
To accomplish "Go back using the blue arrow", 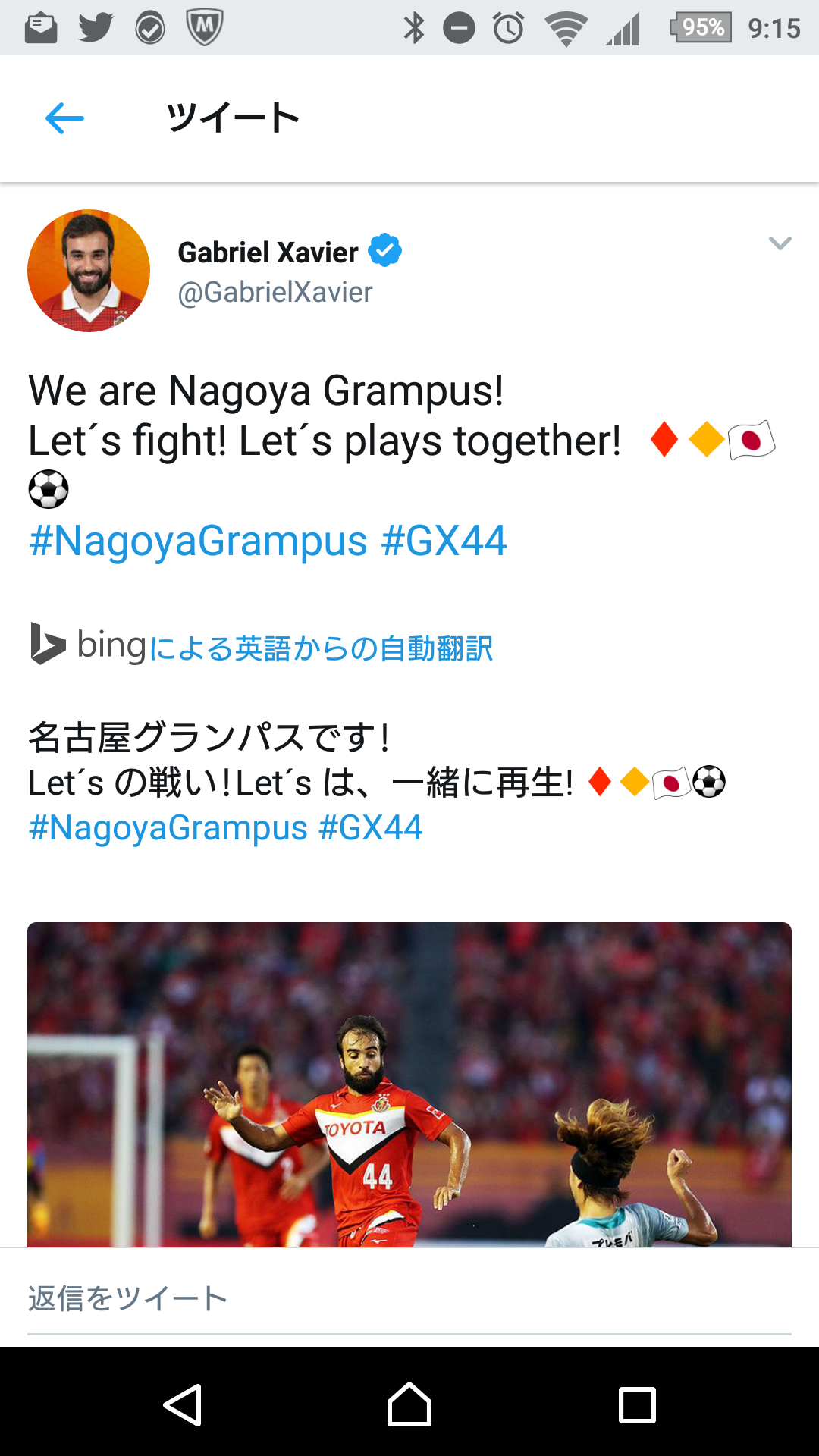I will coord(64,118).
